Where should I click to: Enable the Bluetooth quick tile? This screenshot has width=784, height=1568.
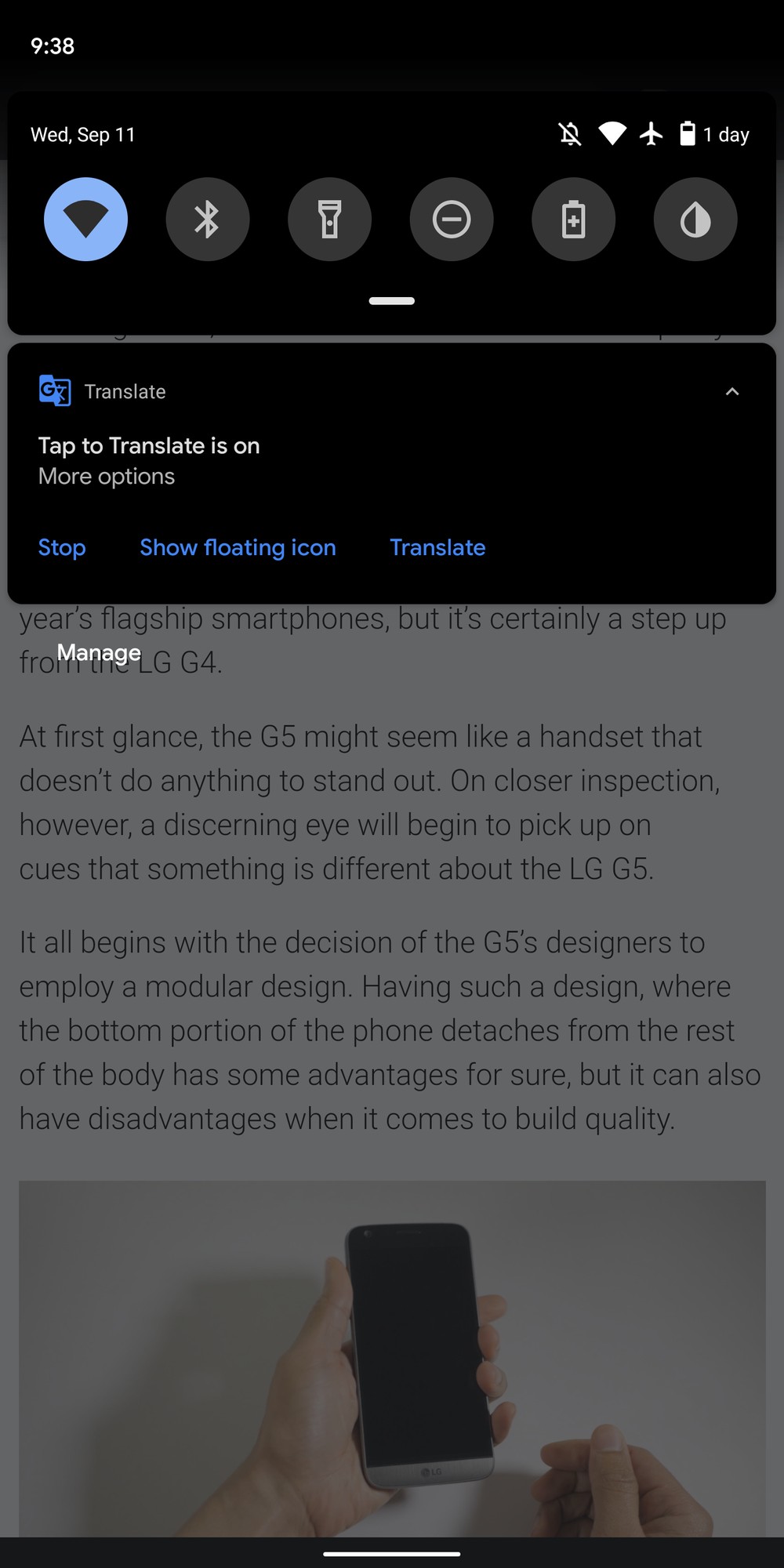[x=208, y=220]
